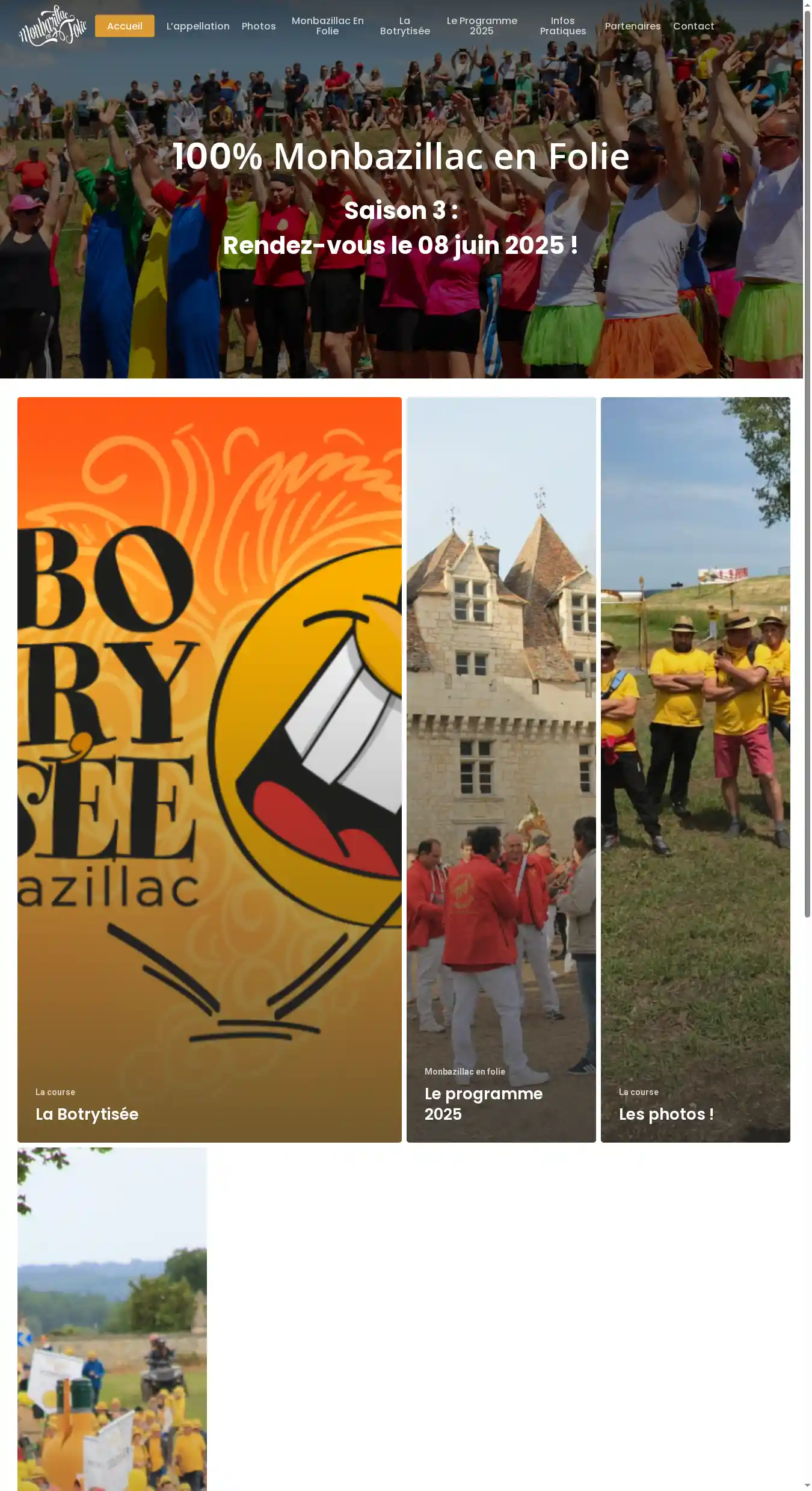Open the Contact page
Screen dimensions: 812x1491
pos(694,26)
